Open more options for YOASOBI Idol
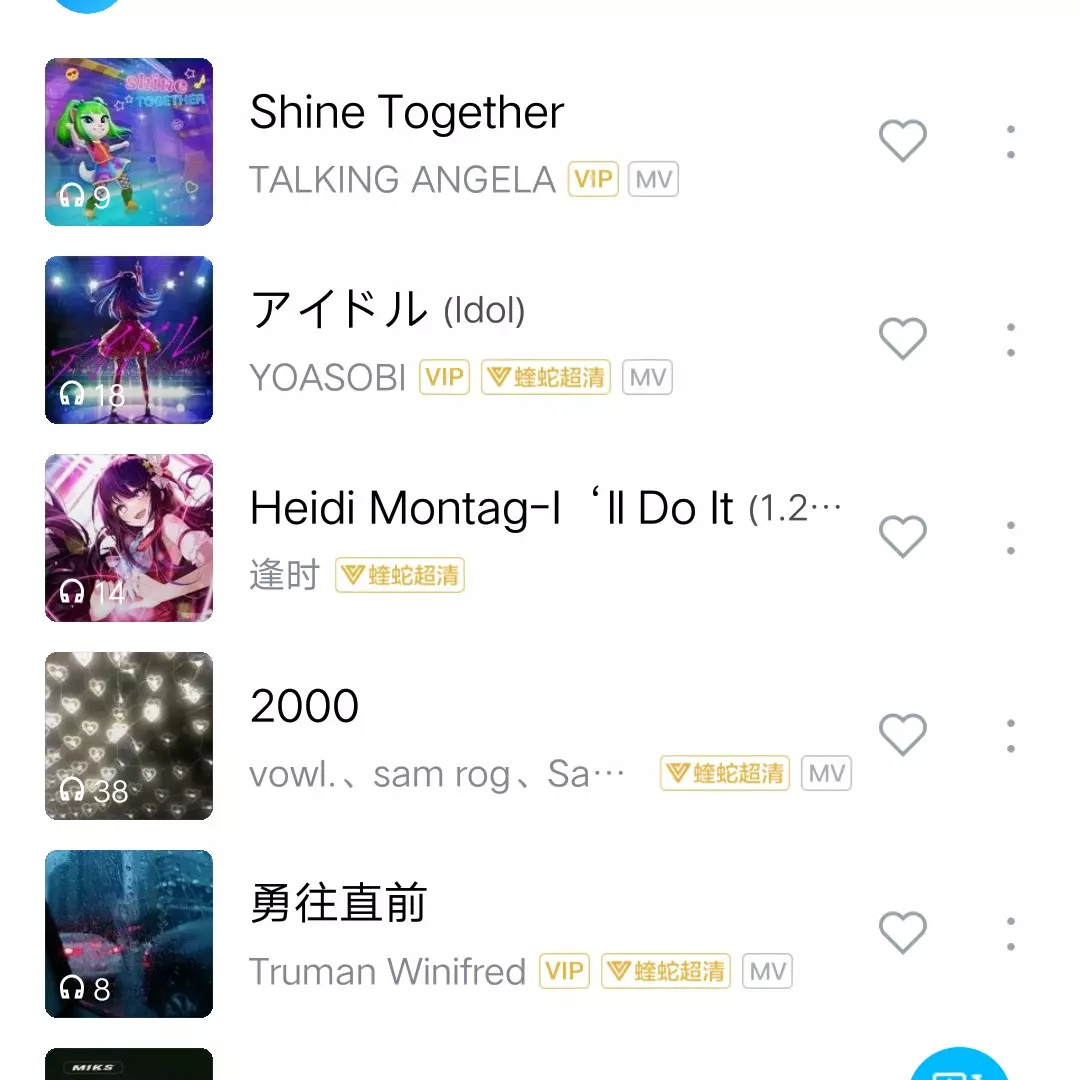The width and height of the screenshot is (1080, 1080). tap(1011, 339)
